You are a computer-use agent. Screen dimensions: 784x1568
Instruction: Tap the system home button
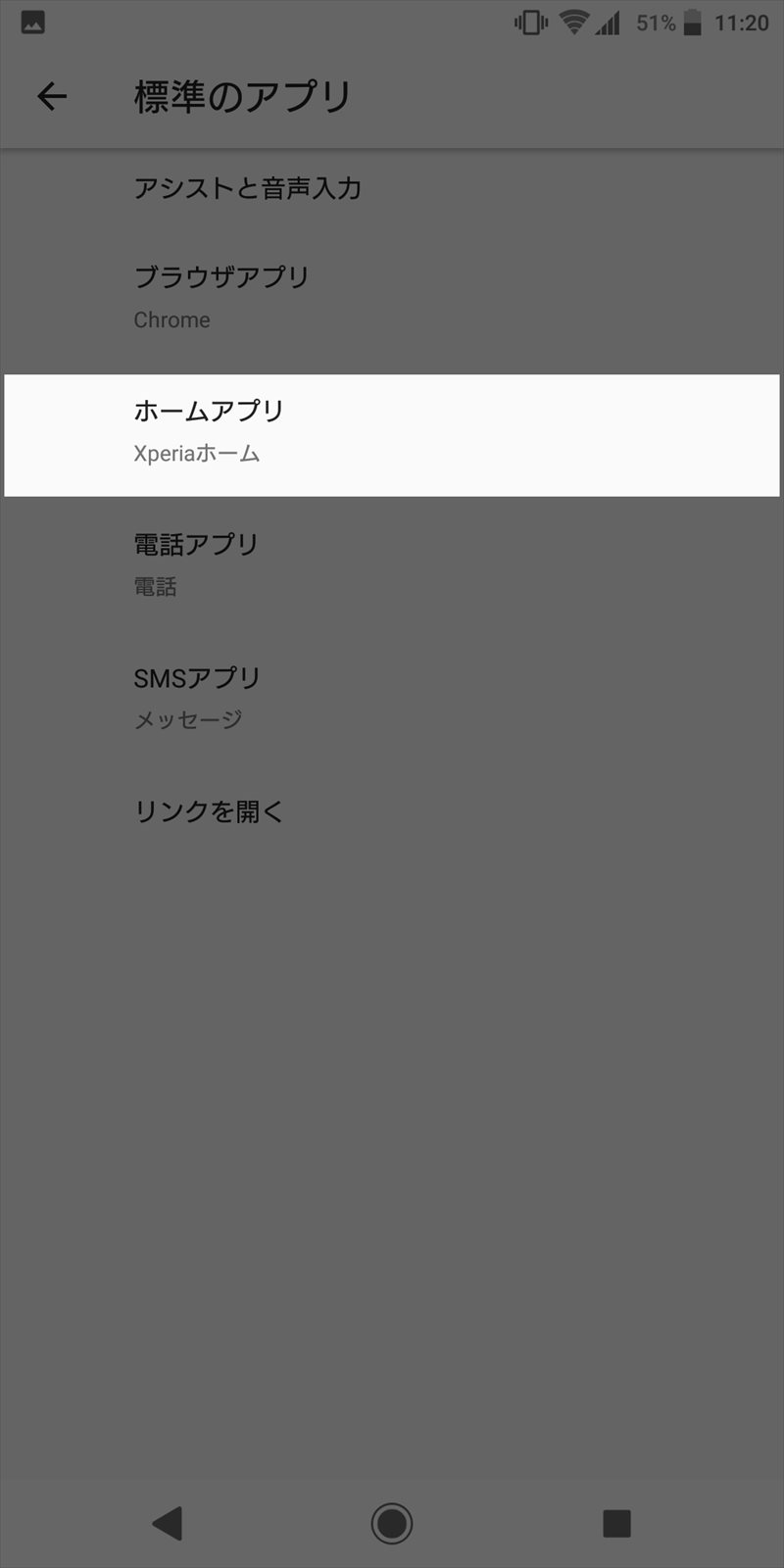[x=392, y=1523]
